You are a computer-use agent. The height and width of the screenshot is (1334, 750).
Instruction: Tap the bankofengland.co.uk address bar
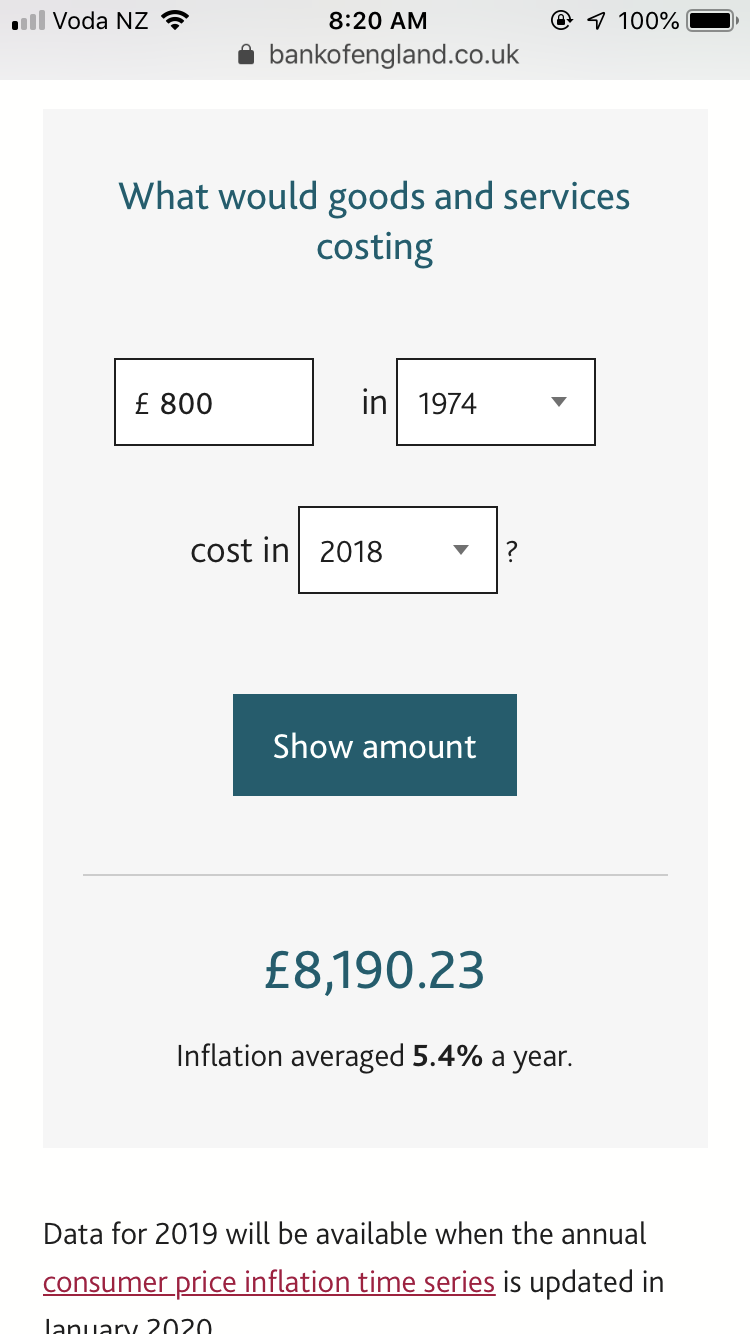[378, 54]
